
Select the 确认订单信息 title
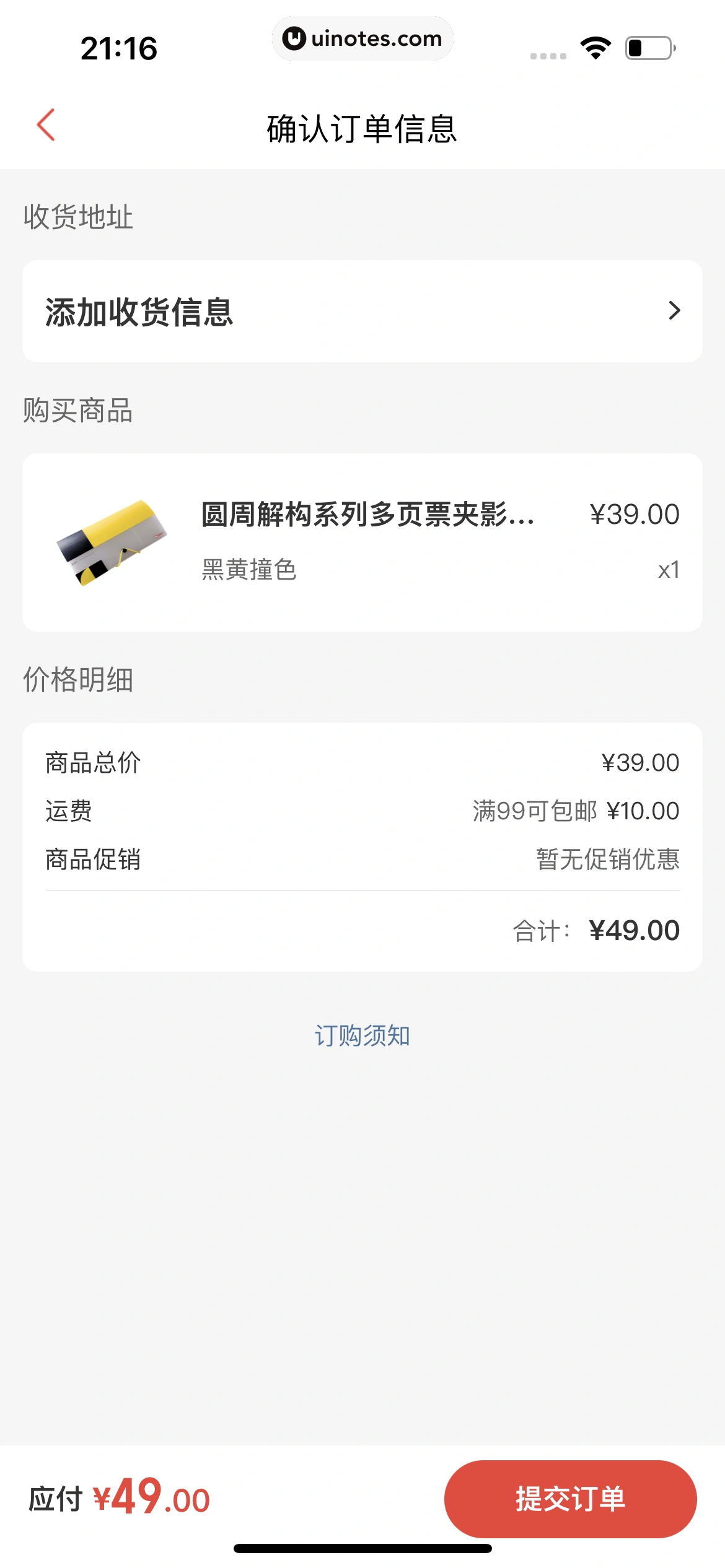[361, 128]
